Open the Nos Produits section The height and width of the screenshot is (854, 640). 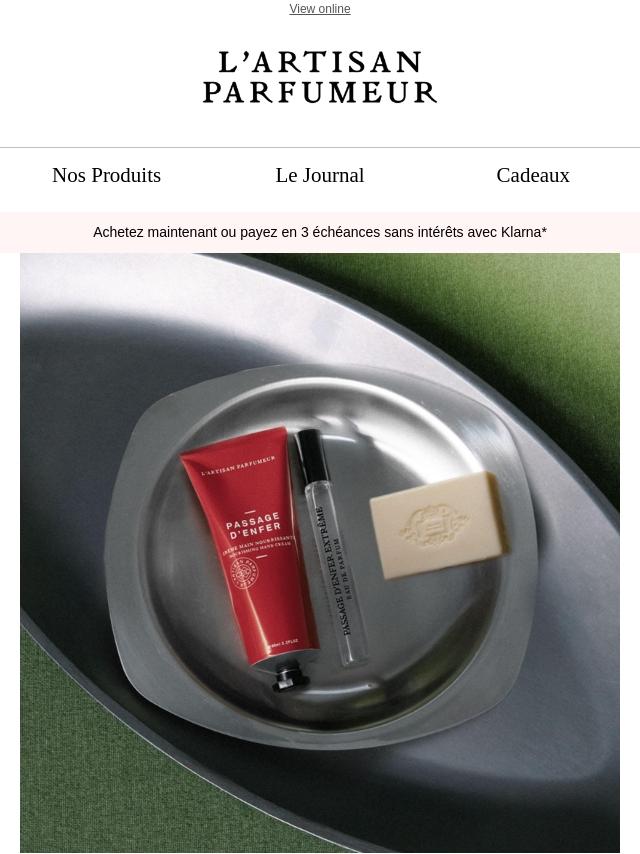tap(106, 175)
